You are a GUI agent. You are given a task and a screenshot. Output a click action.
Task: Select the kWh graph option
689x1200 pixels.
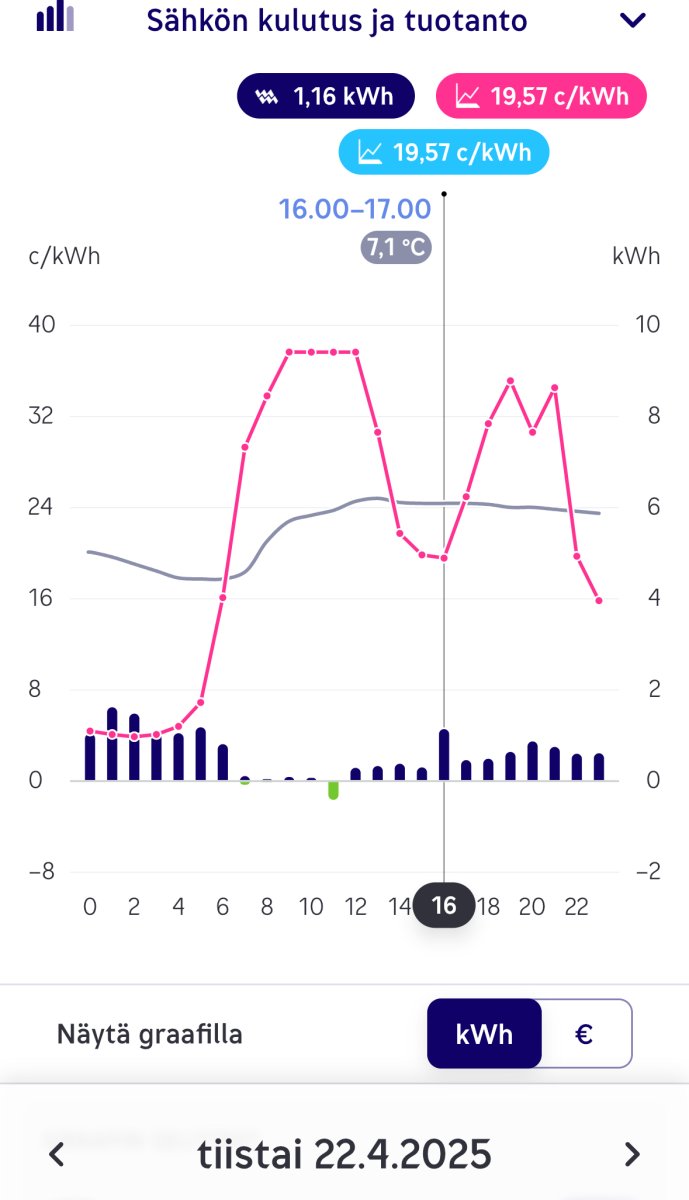coord(485,1034)
